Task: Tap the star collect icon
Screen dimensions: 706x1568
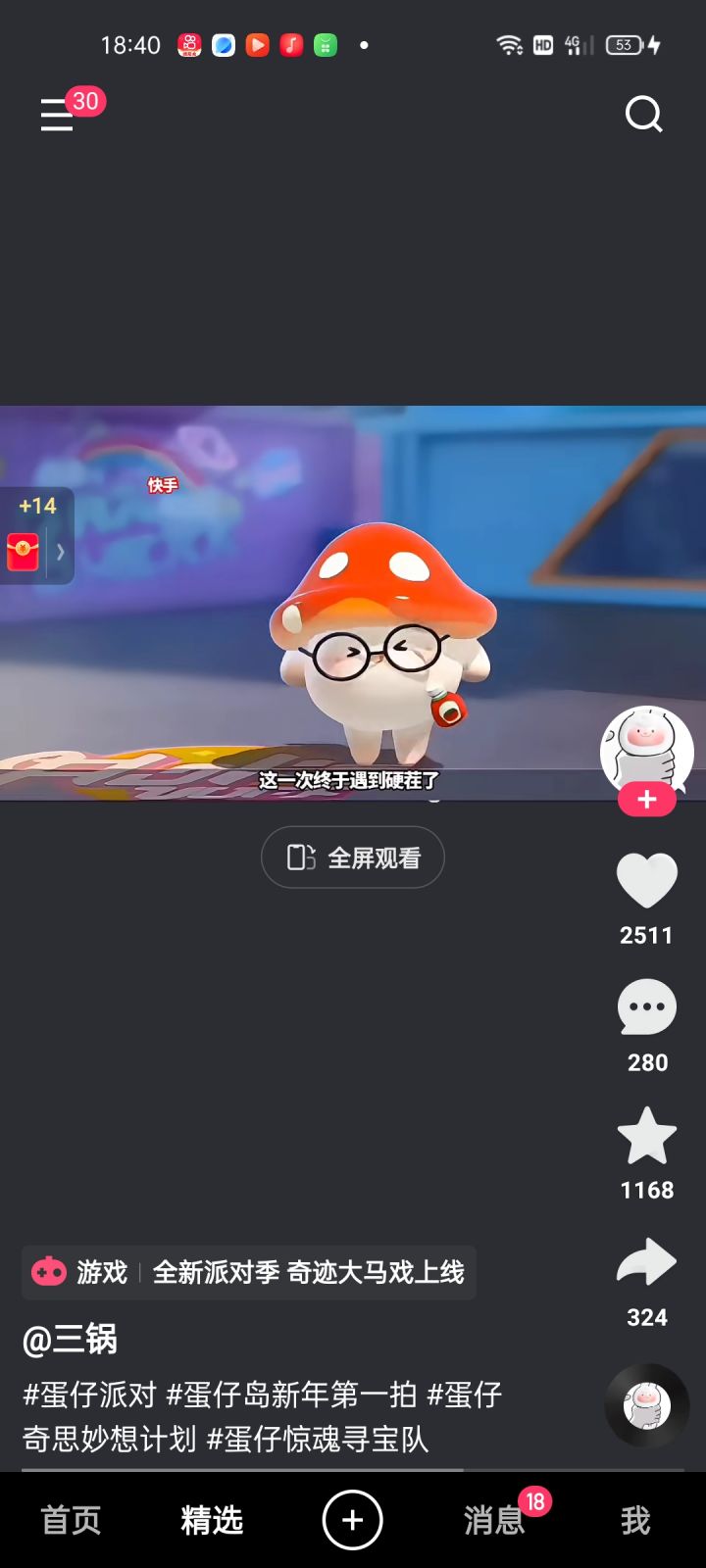Action: (x=645, y=1137)
